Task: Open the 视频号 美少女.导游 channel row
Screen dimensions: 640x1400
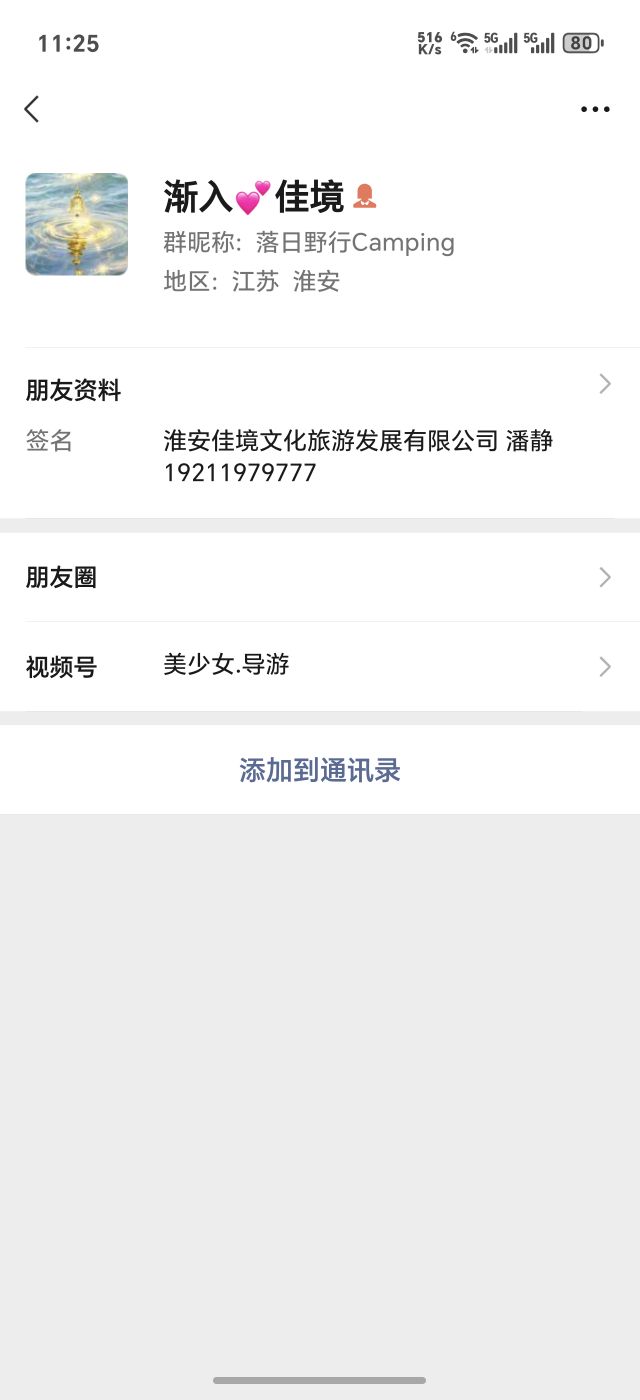Action: pos(320,666)
